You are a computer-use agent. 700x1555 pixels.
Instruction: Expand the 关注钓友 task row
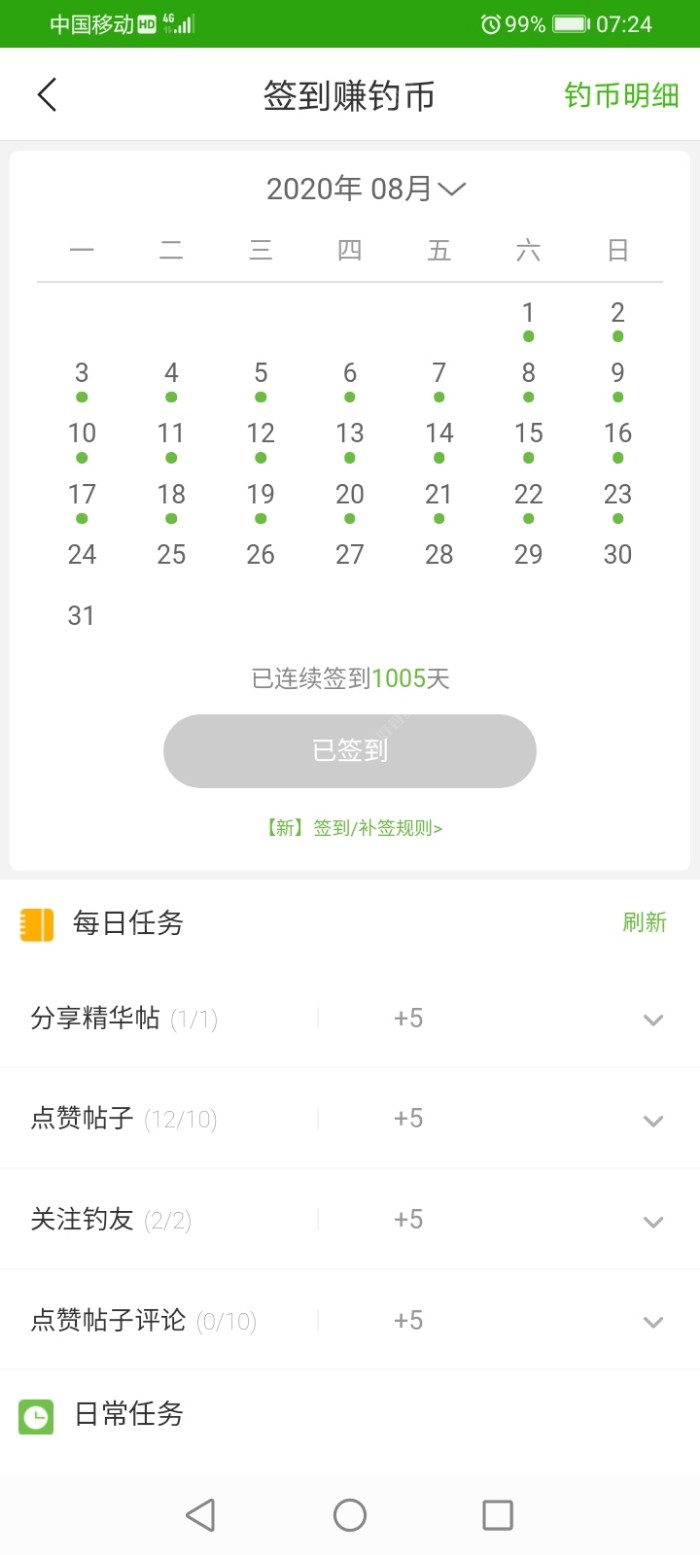click(x=652, y=1221)
